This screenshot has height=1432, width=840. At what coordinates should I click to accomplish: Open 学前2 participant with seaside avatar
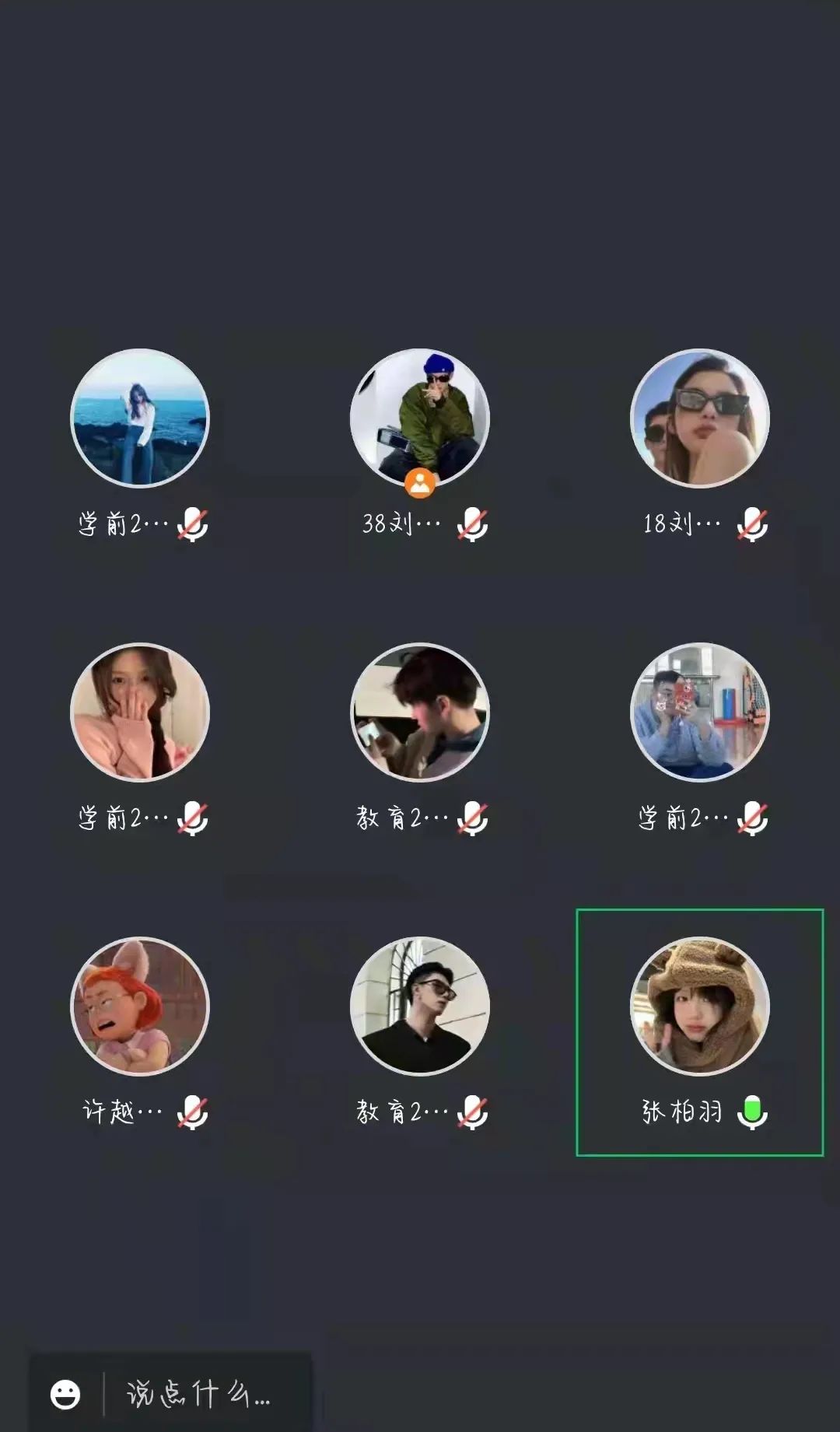pyautogui.click(x=140, y=418)
